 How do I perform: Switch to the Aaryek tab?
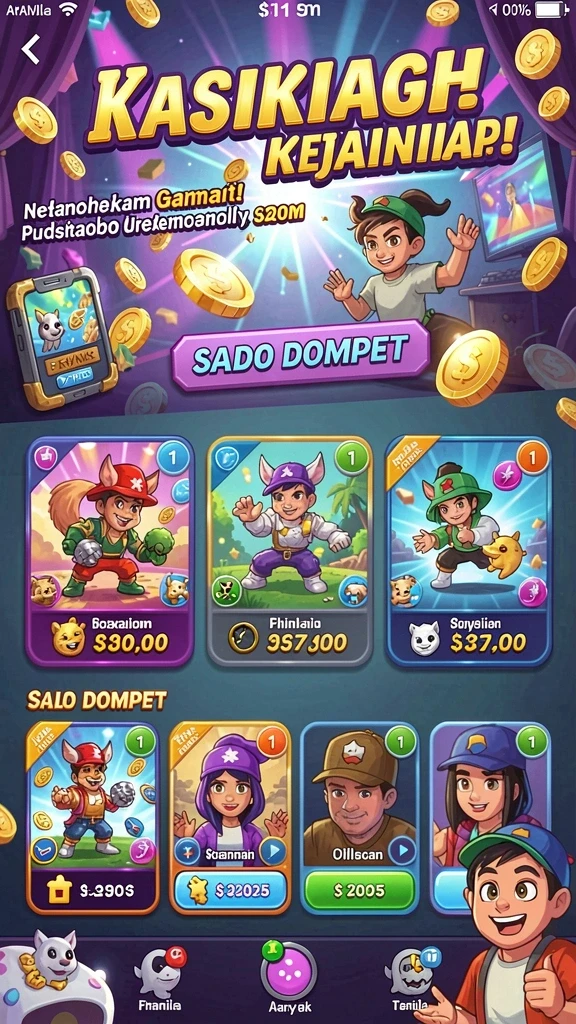(289, 978)
